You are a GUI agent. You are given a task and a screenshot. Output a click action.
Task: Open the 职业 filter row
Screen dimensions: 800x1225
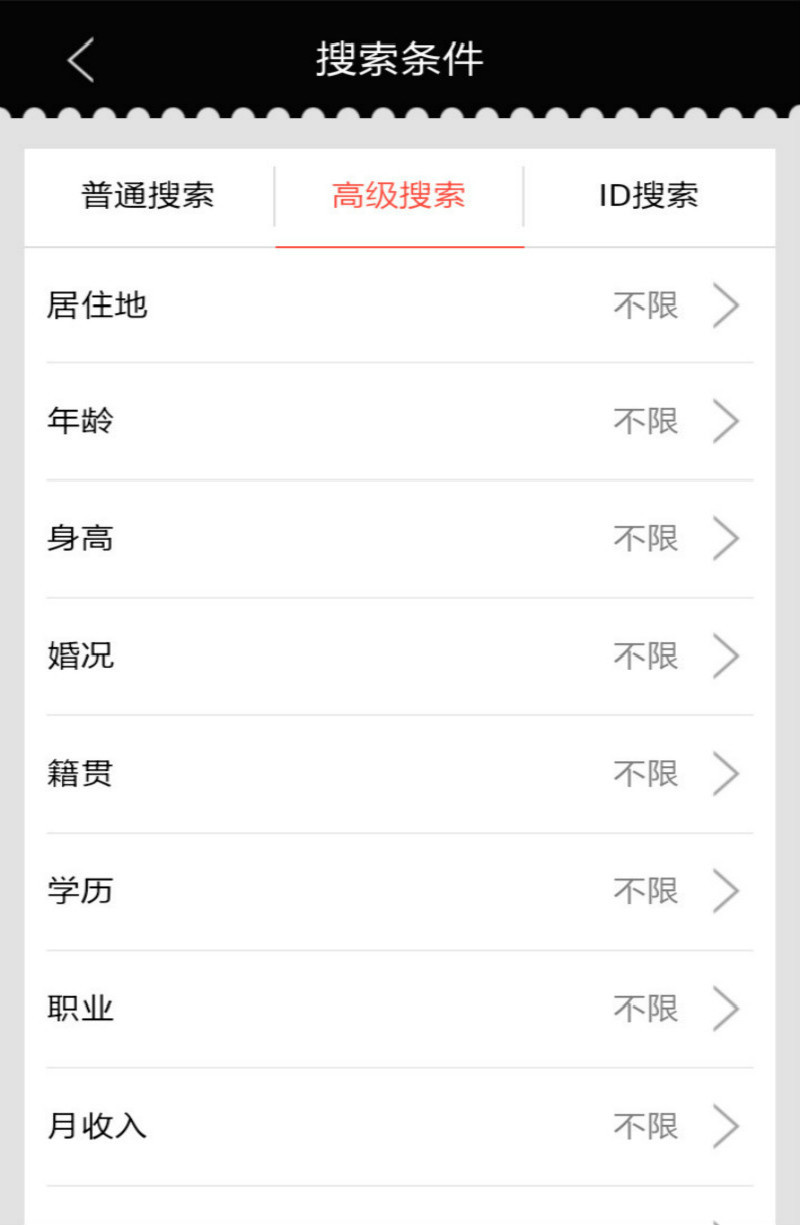400,1009
